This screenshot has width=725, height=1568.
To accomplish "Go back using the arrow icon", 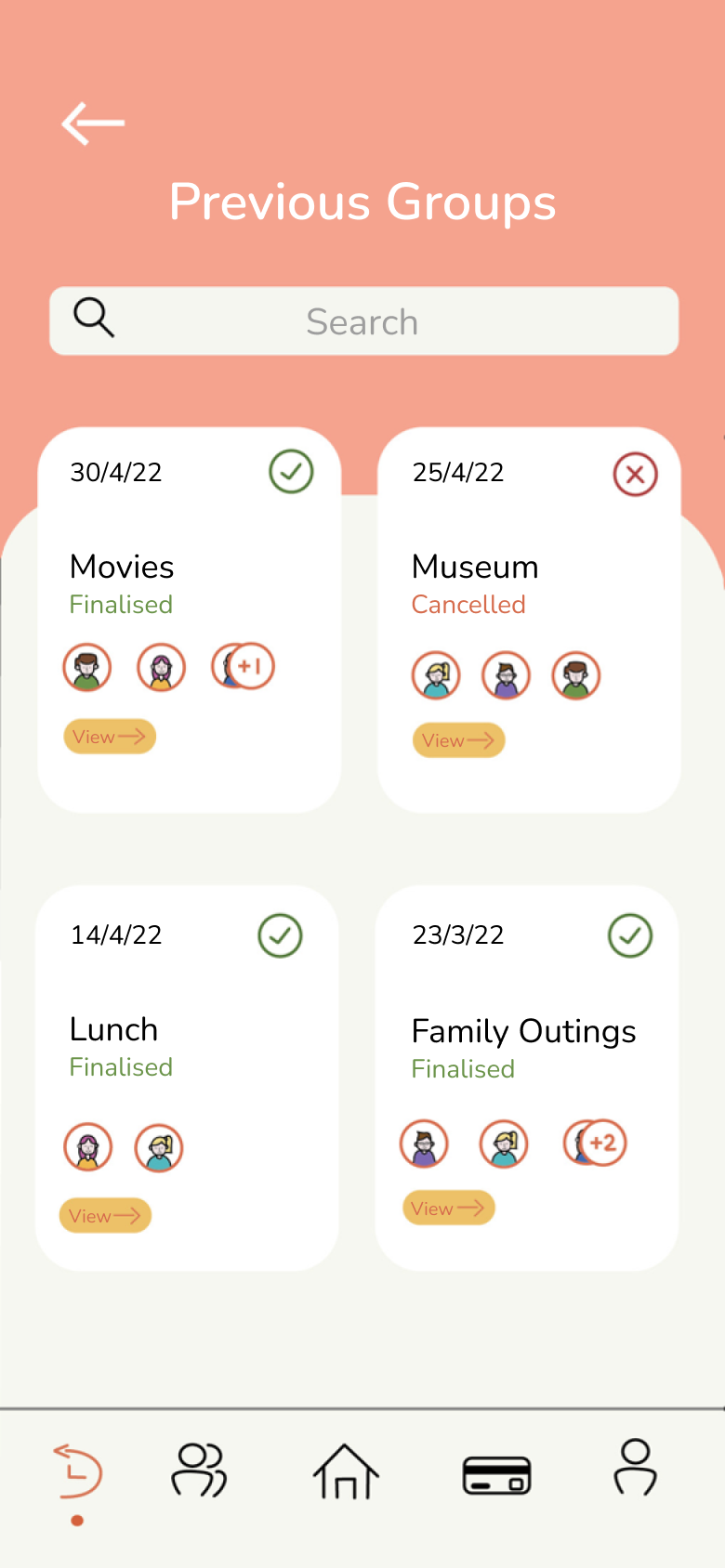I will point(93,124).
